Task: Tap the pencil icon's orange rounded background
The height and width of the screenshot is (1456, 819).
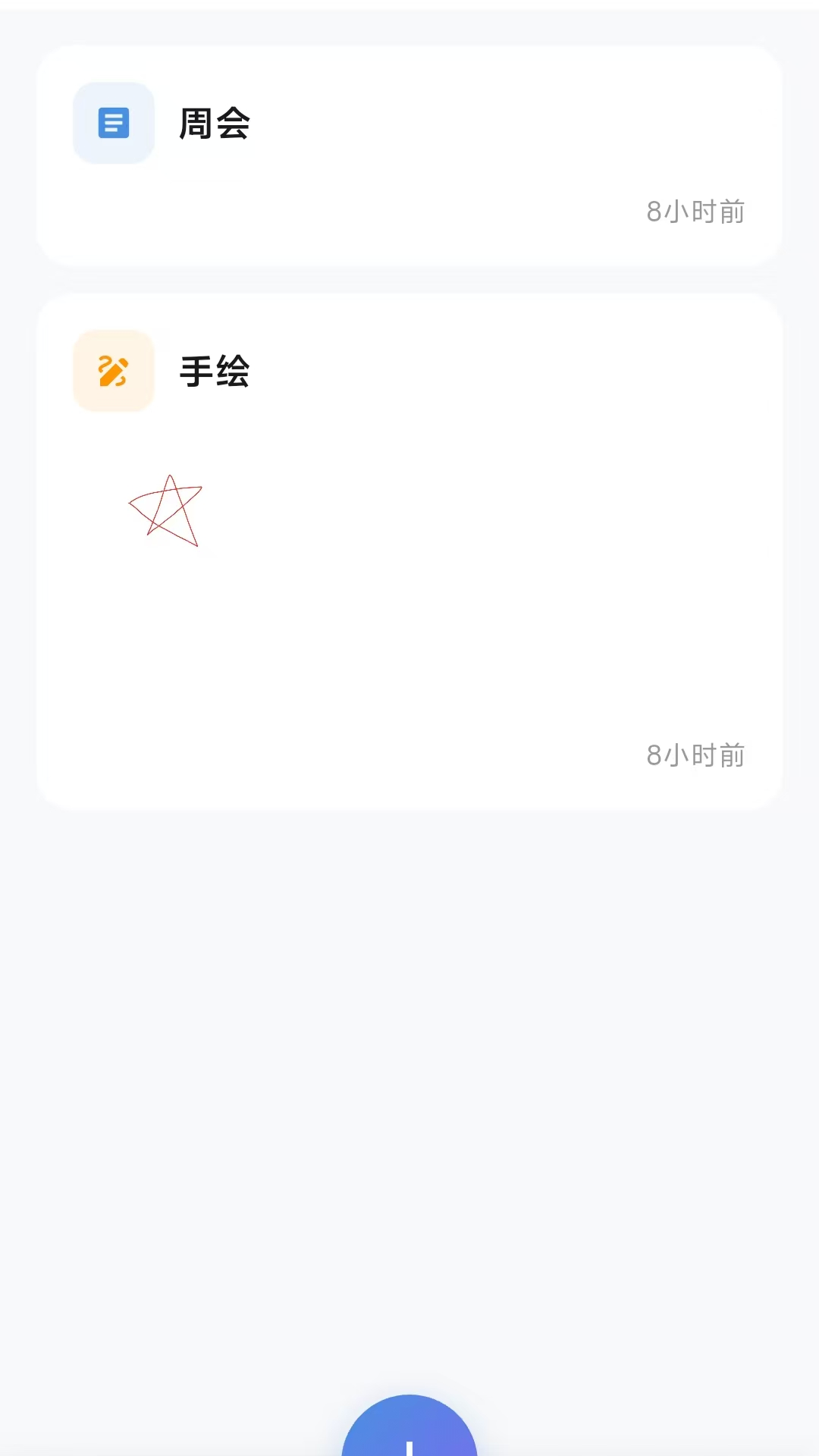Action: 113,371
